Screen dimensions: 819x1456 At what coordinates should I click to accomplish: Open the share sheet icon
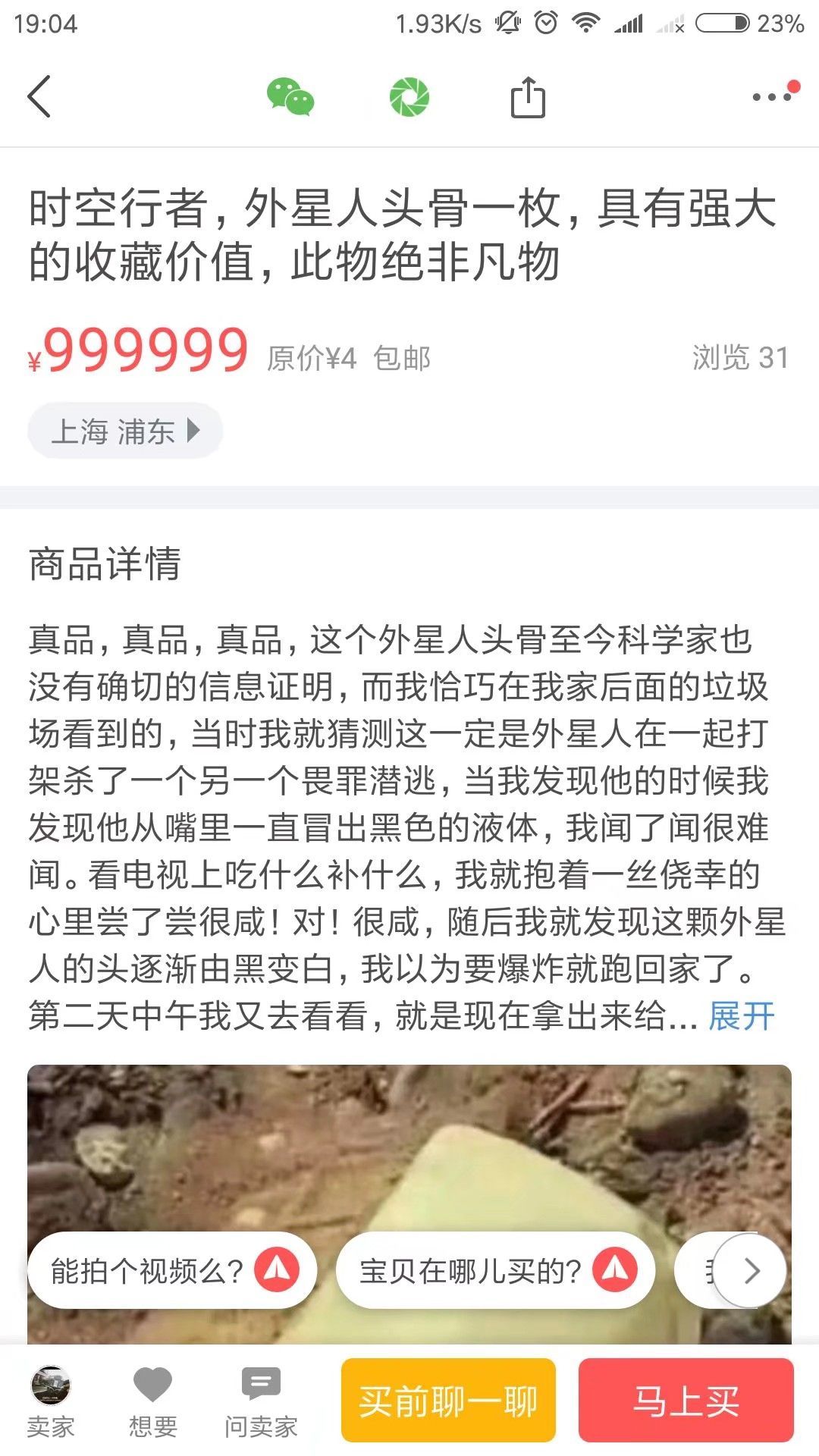pyautogui.click(x=528, y=97)
